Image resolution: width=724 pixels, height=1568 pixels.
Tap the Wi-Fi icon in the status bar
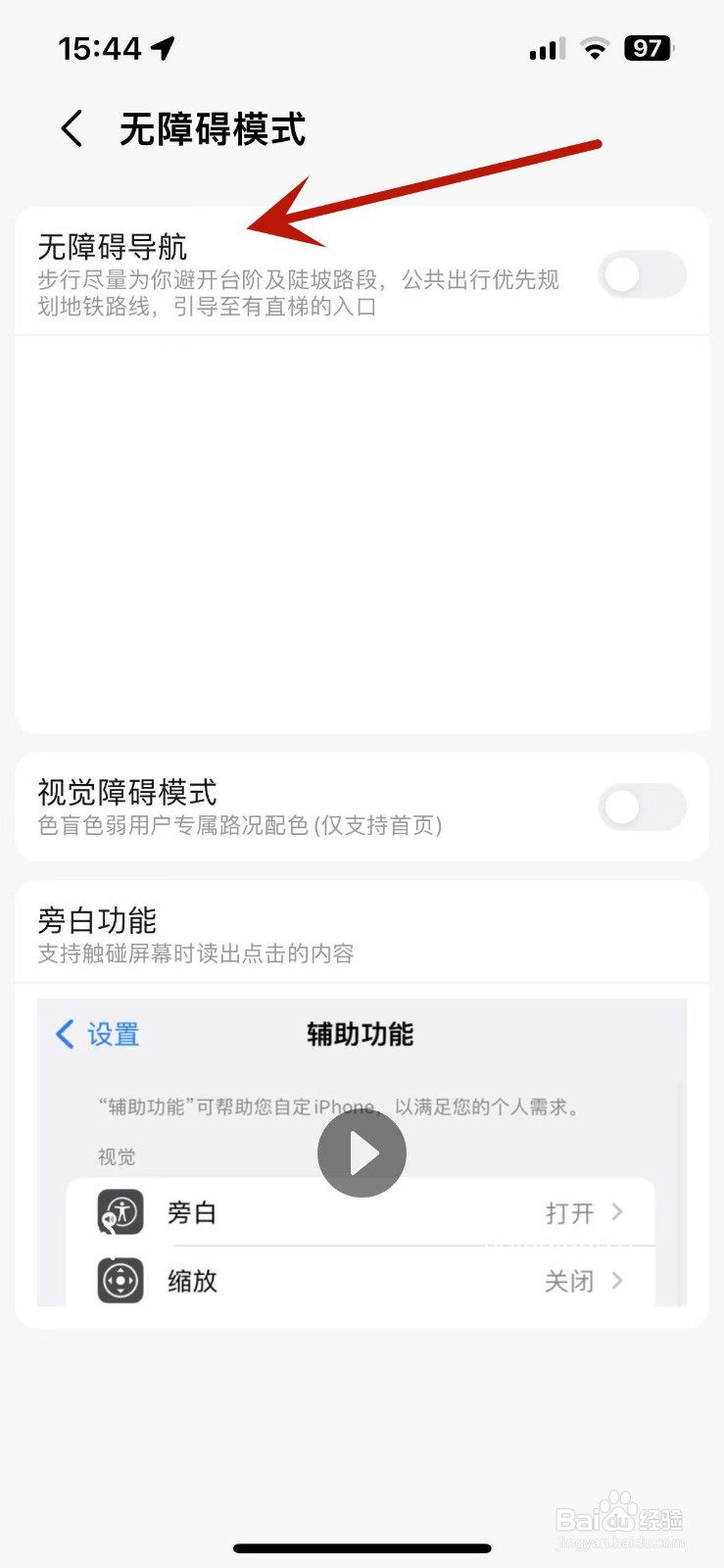pos(594,47)
